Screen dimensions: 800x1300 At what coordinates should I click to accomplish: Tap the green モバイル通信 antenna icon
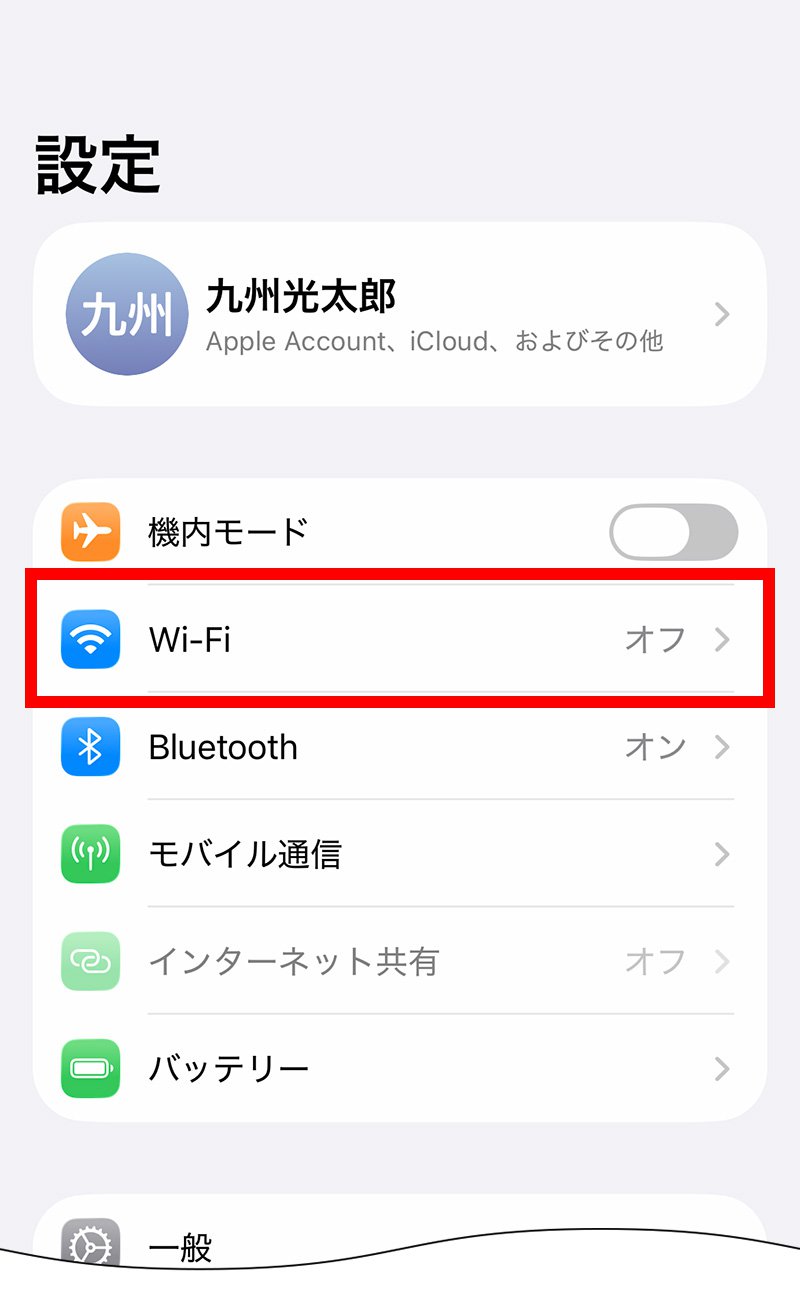point(90,854)
